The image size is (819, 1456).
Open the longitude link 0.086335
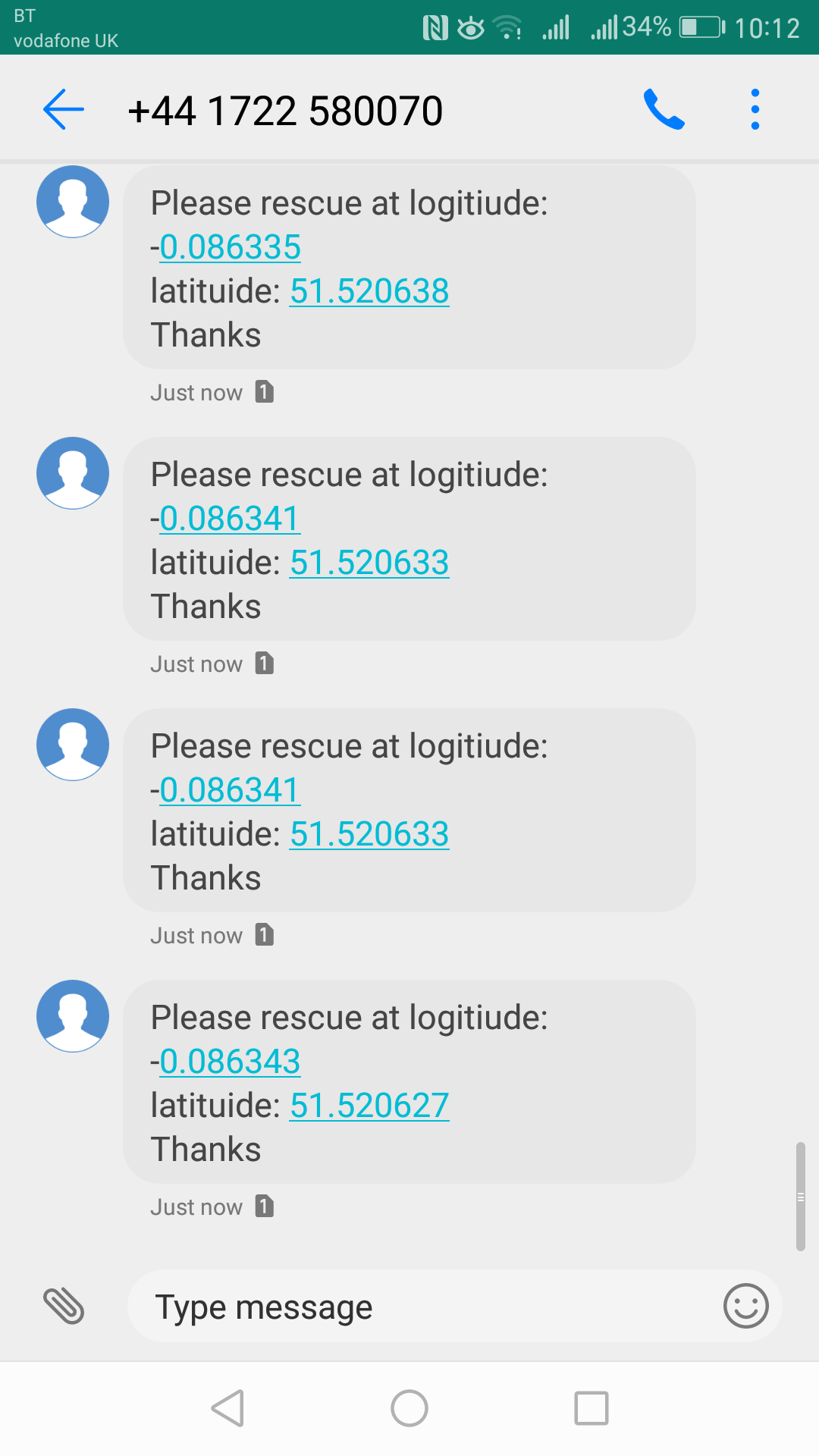tap(230, 247)
